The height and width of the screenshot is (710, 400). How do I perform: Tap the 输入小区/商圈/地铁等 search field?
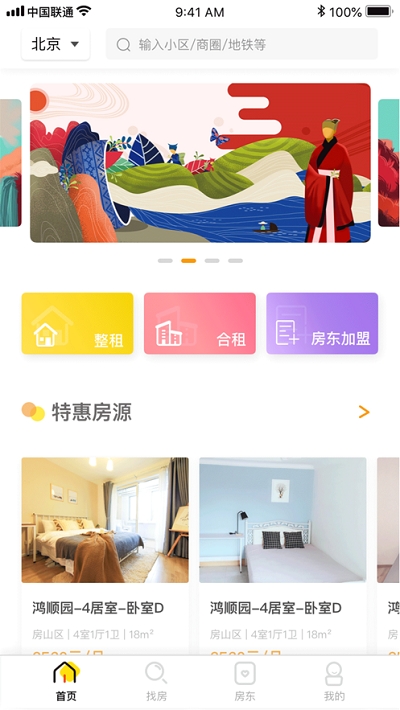point(242,44)
